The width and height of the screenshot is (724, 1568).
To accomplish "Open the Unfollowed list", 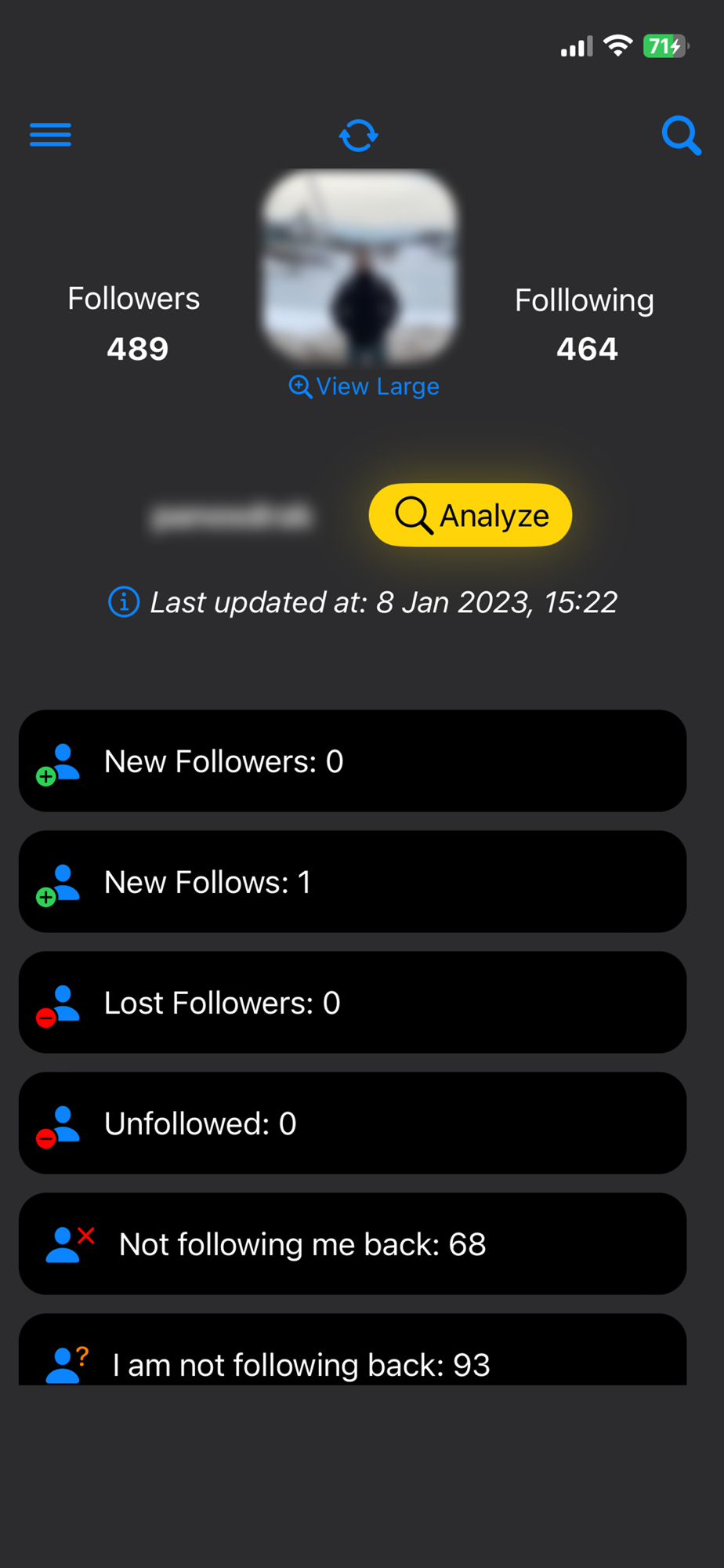I will (x=353, y=1123).
